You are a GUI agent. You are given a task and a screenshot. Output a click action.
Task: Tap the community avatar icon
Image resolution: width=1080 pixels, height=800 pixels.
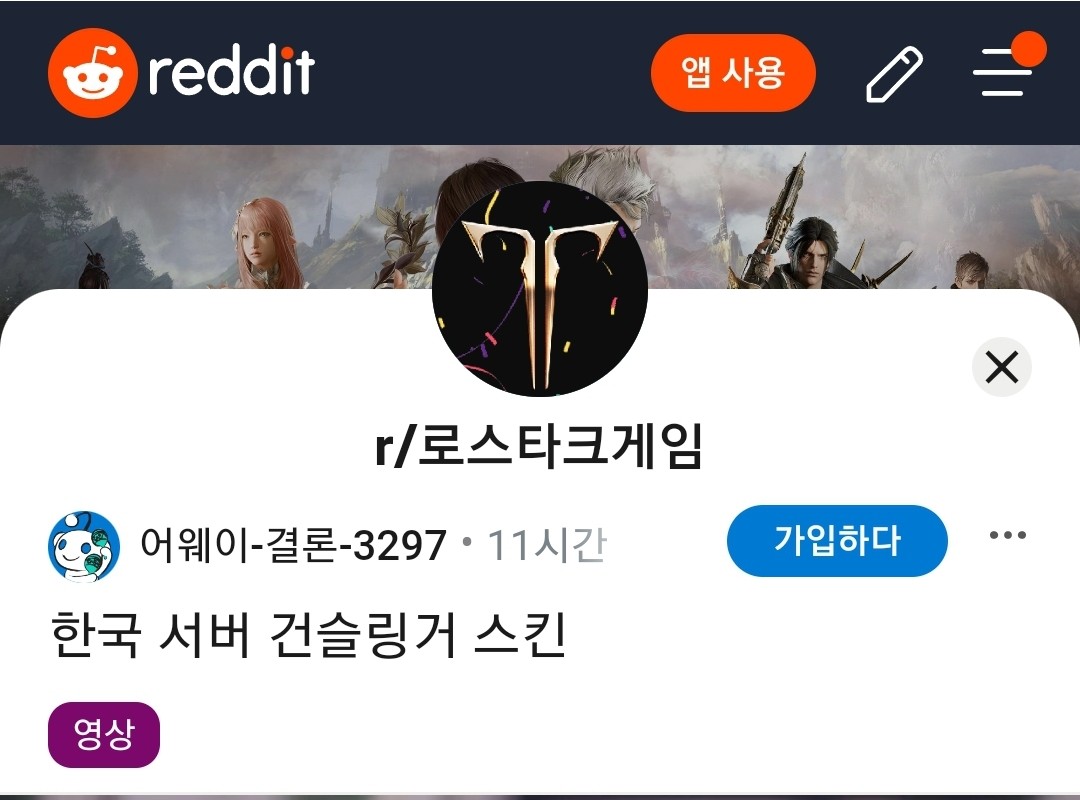pos(539,290)
